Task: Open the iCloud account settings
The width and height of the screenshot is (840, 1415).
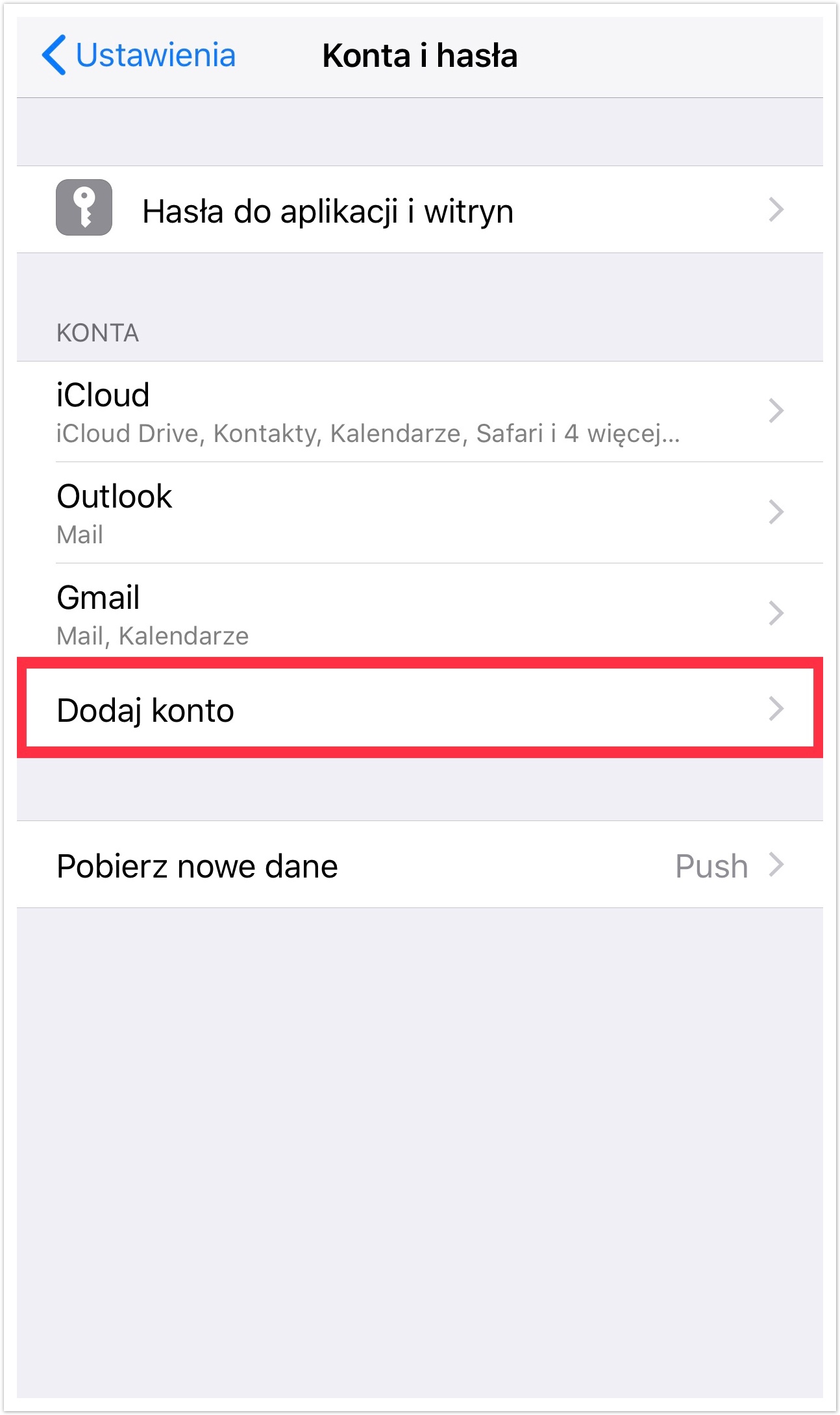Action: [420, 412]
